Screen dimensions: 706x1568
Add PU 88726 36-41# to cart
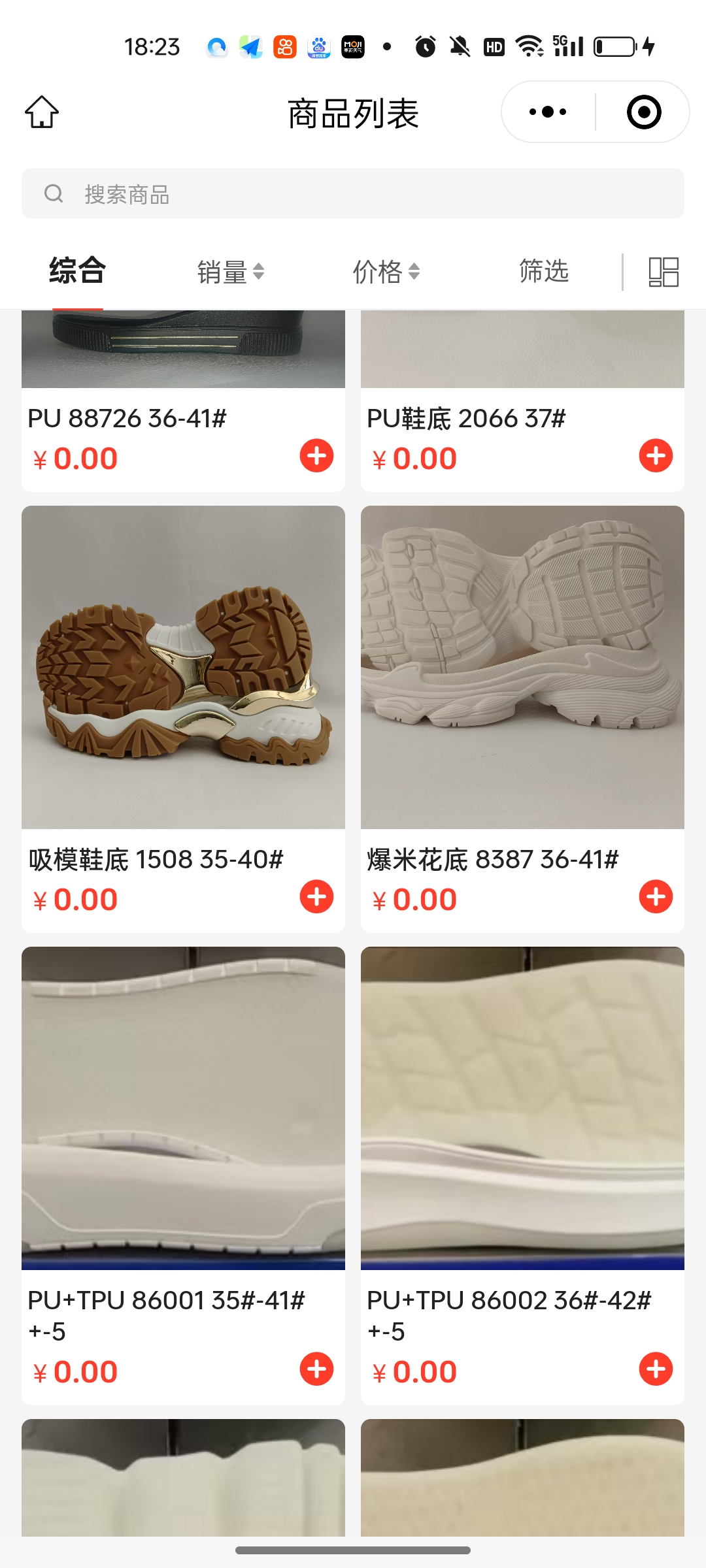pos(316,455)
